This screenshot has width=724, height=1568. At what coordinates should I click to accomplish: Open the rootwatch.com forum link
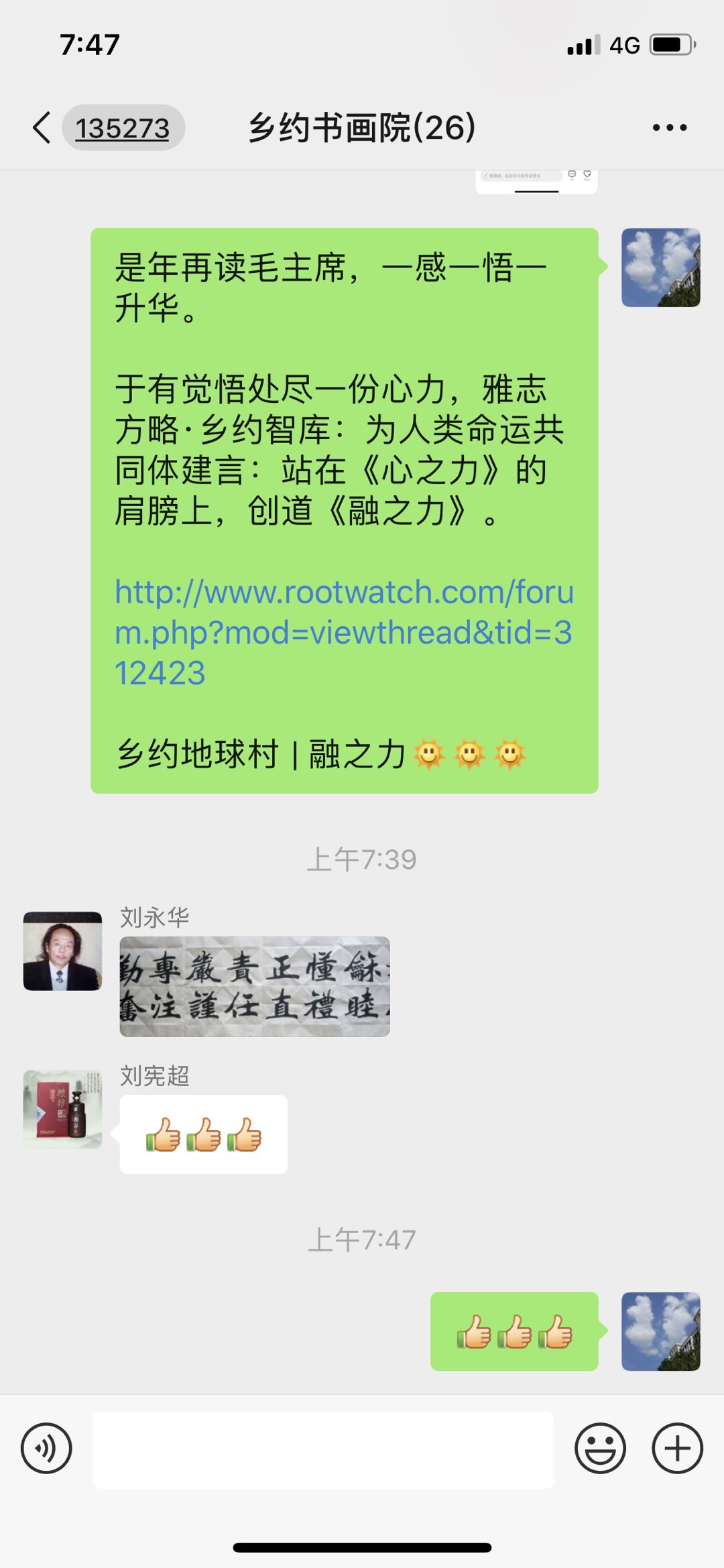click(343, 632)
